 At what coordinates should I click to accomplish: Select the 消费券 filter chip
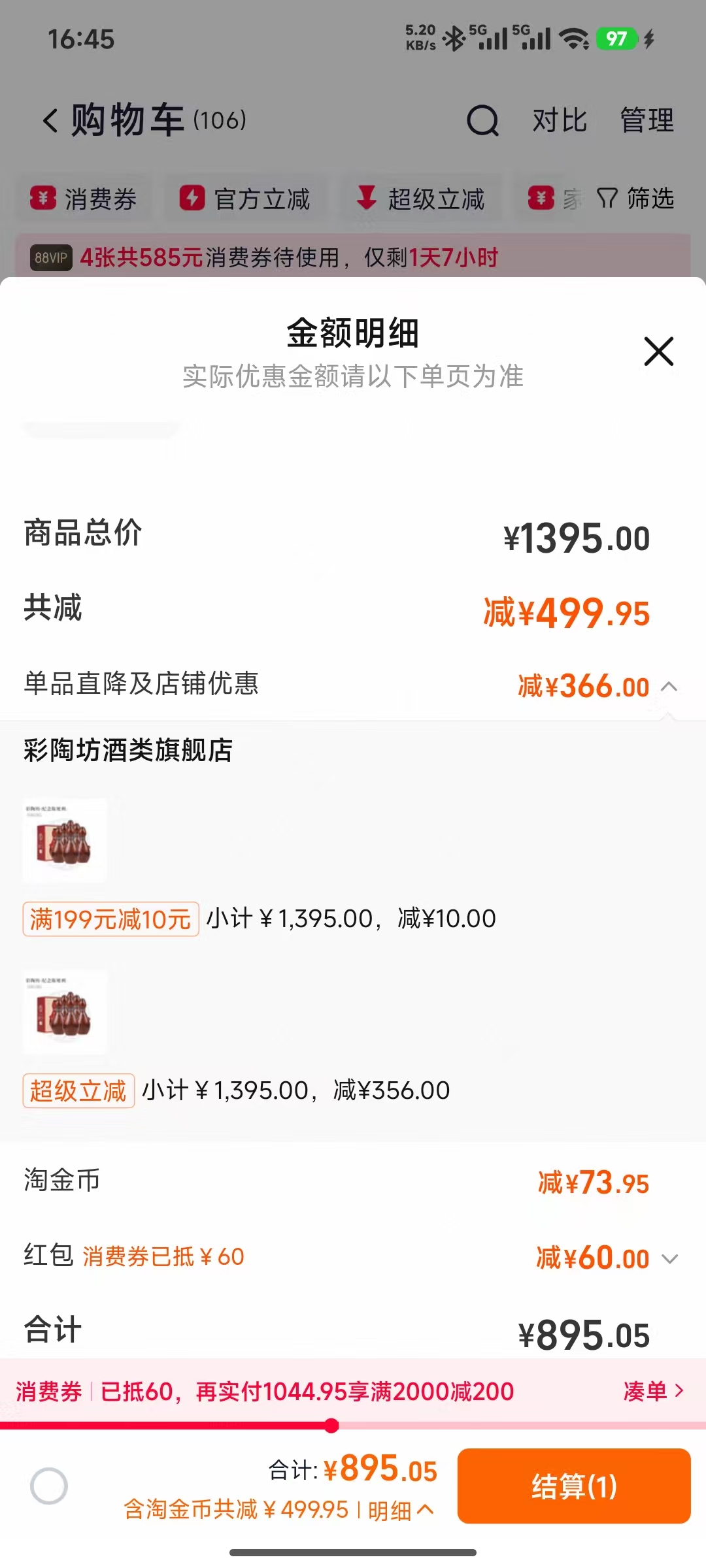(x=84, y=198)
